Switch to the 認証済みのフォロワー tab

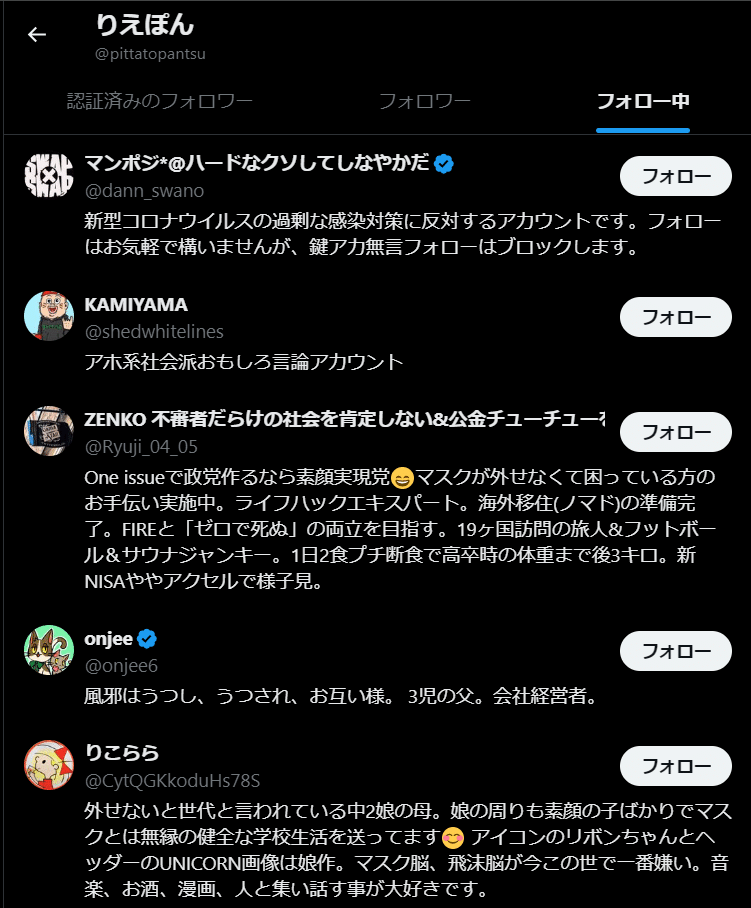tap(160, 101)
